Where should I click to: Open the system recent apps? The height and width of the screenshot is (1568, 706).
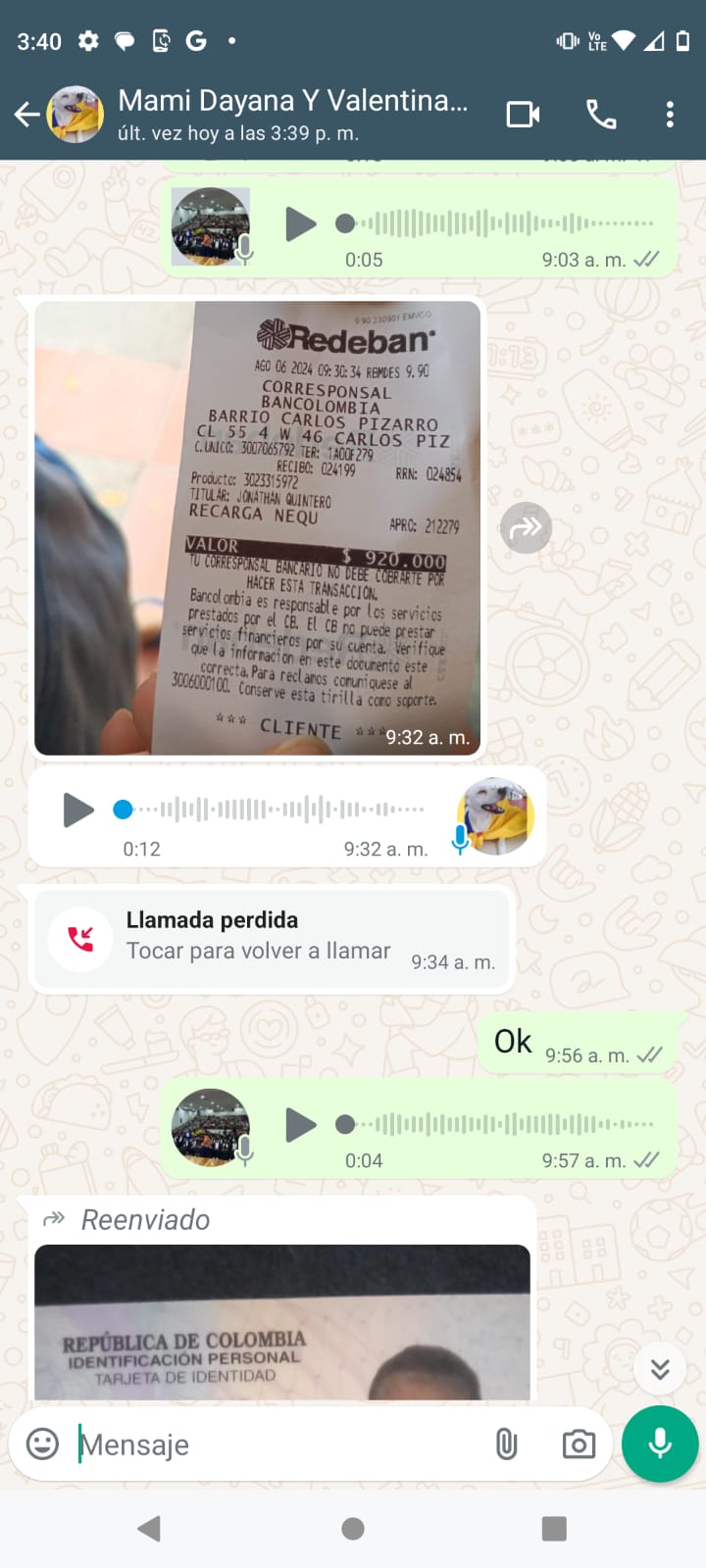(554, 1529)
